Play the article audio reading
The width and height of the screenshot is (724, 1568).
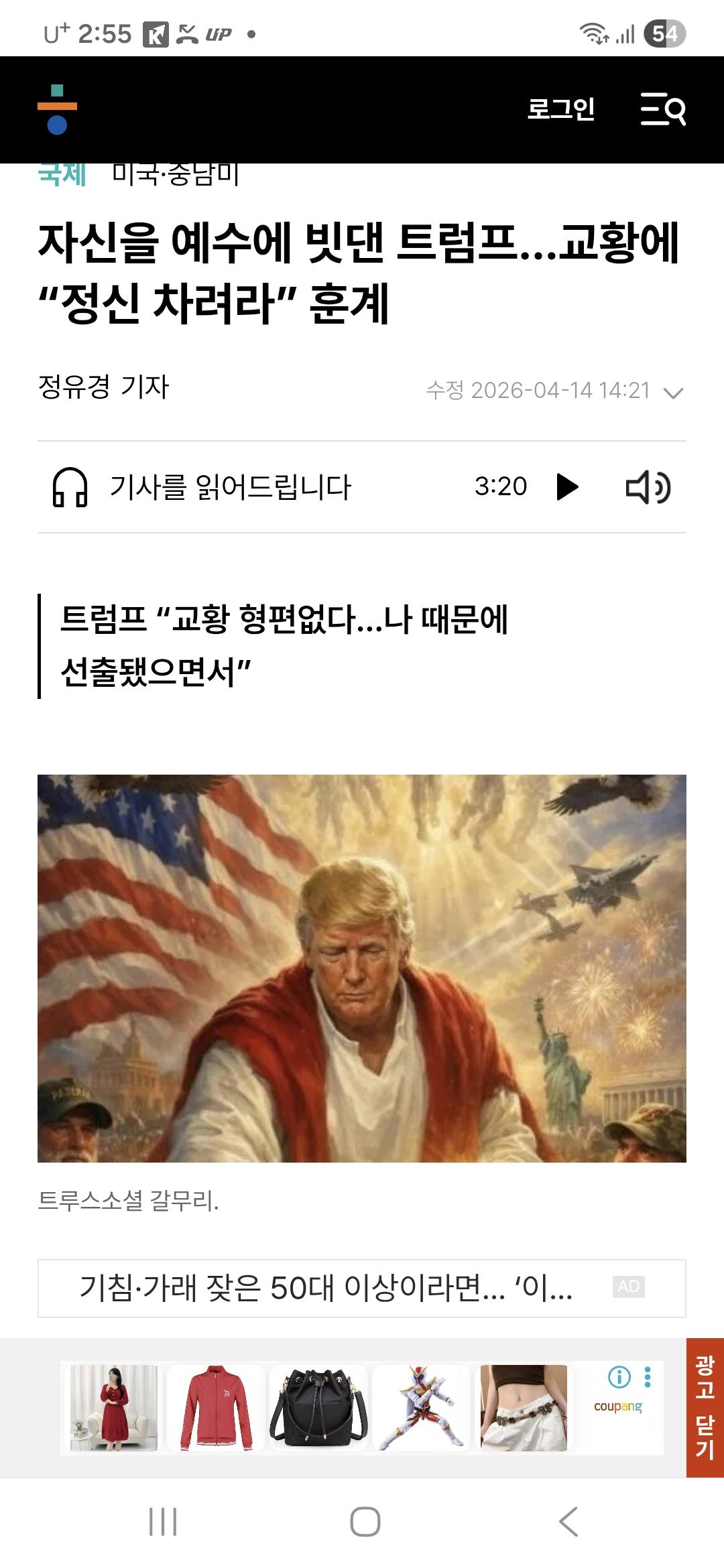point(567,486)
